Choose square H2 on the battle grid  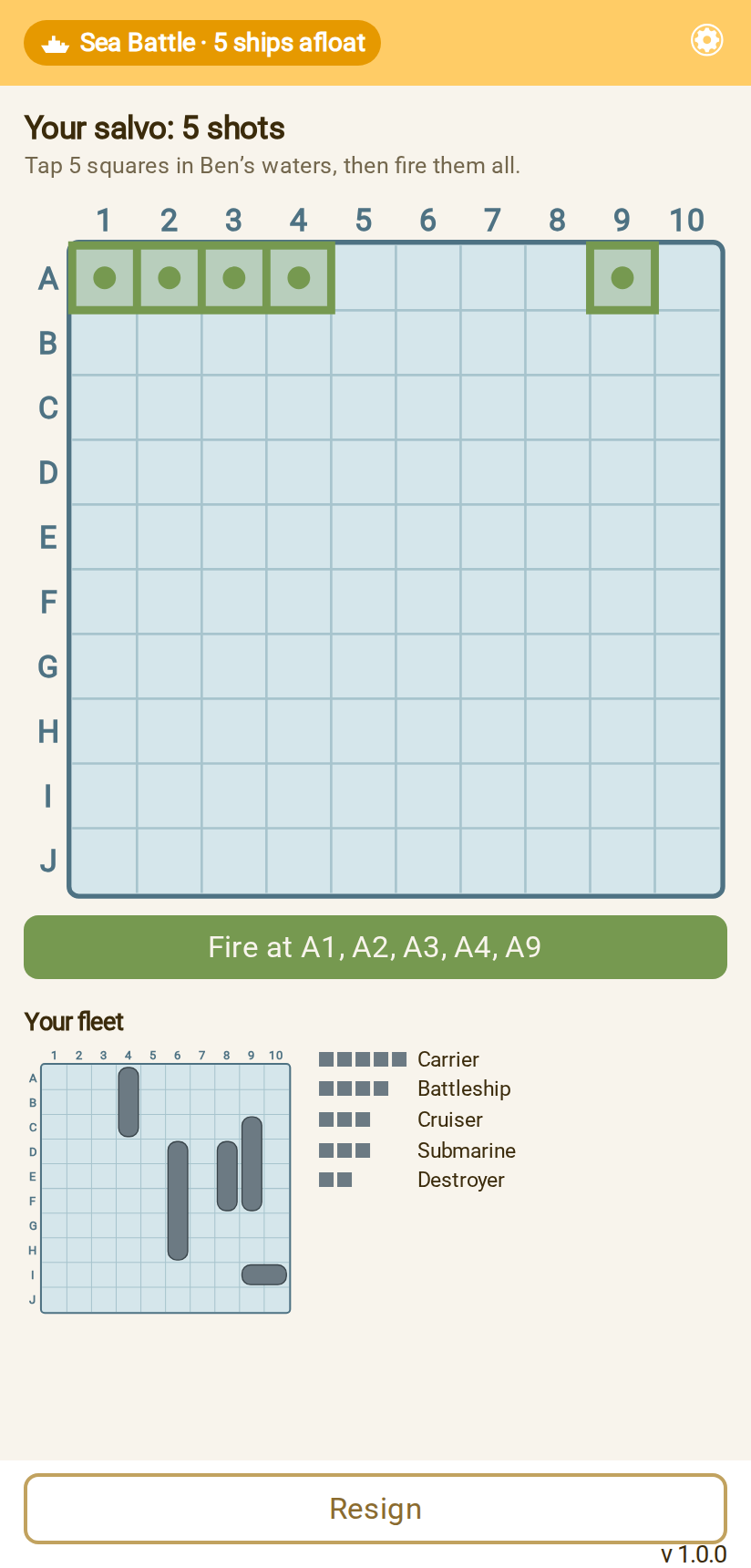170,731
